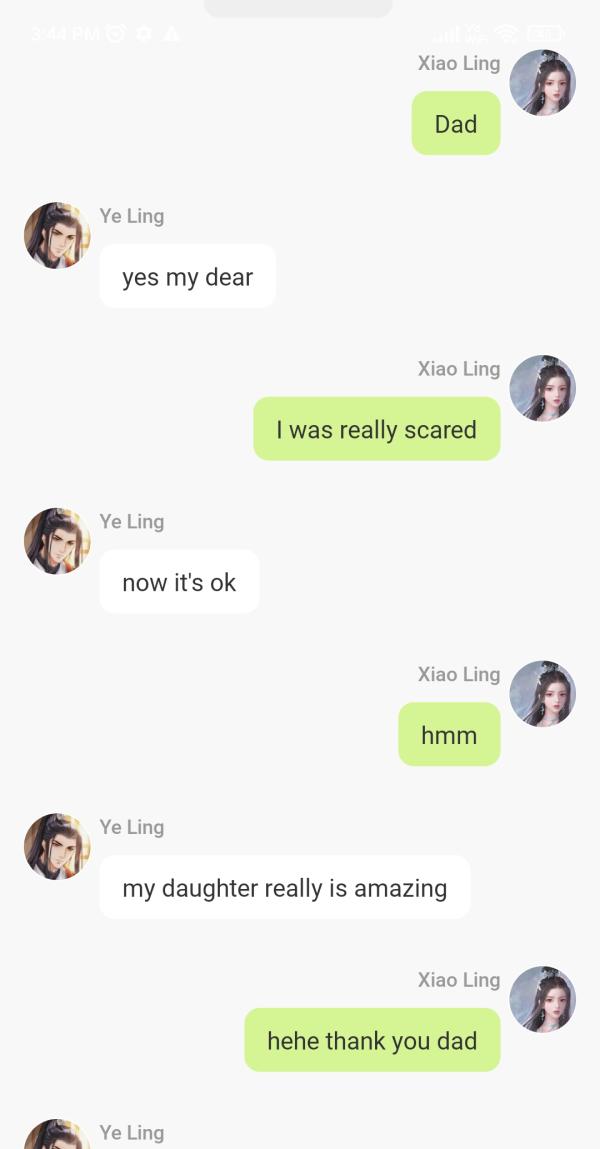Tap Ye Ling's avatar next to "yes my dear"
This screenshot has height=1149, width=600.
click(57, 236)
